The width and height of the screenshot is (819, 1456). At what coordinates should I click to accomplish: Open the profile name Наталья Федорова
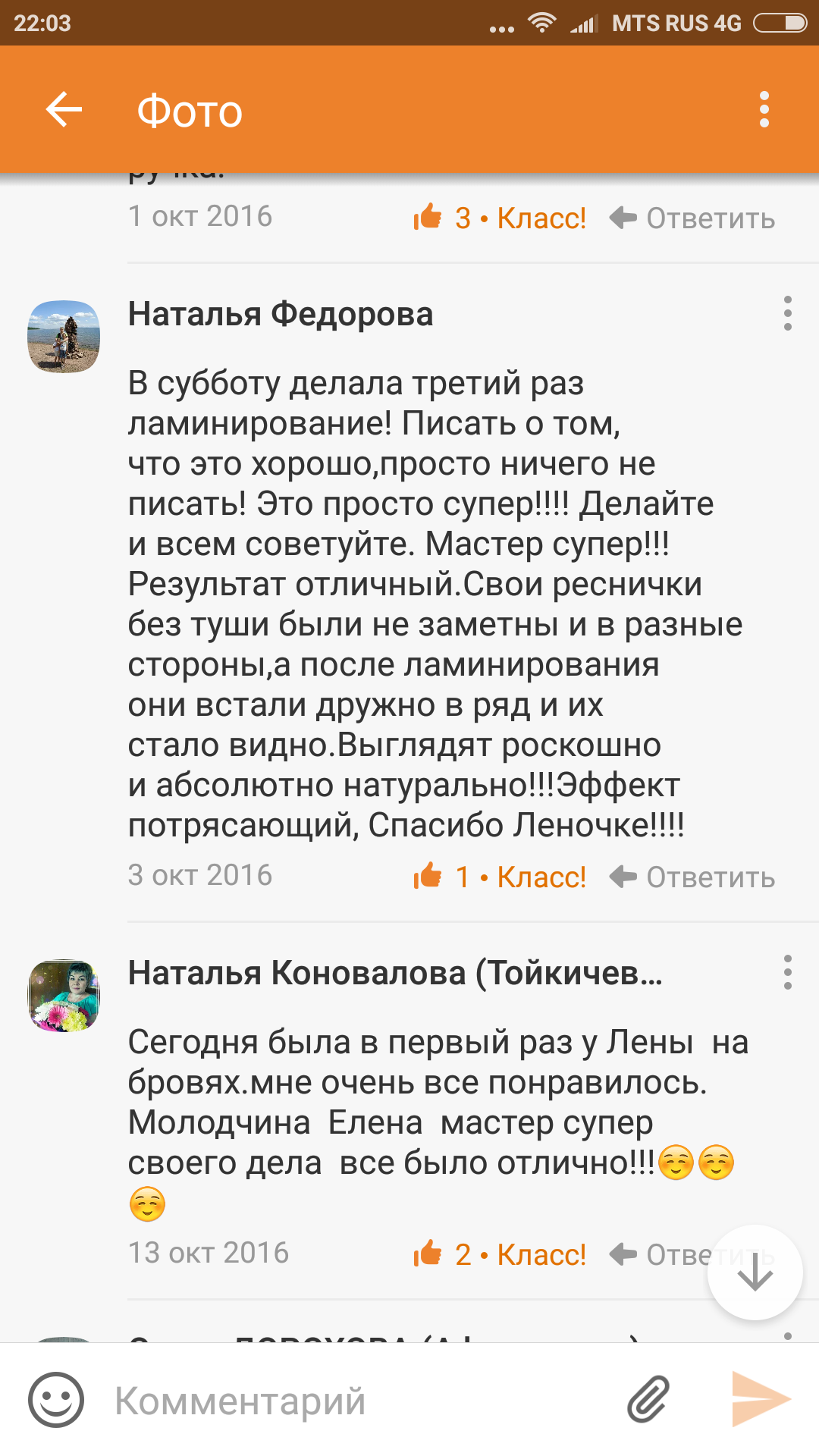tap(281, 314)
